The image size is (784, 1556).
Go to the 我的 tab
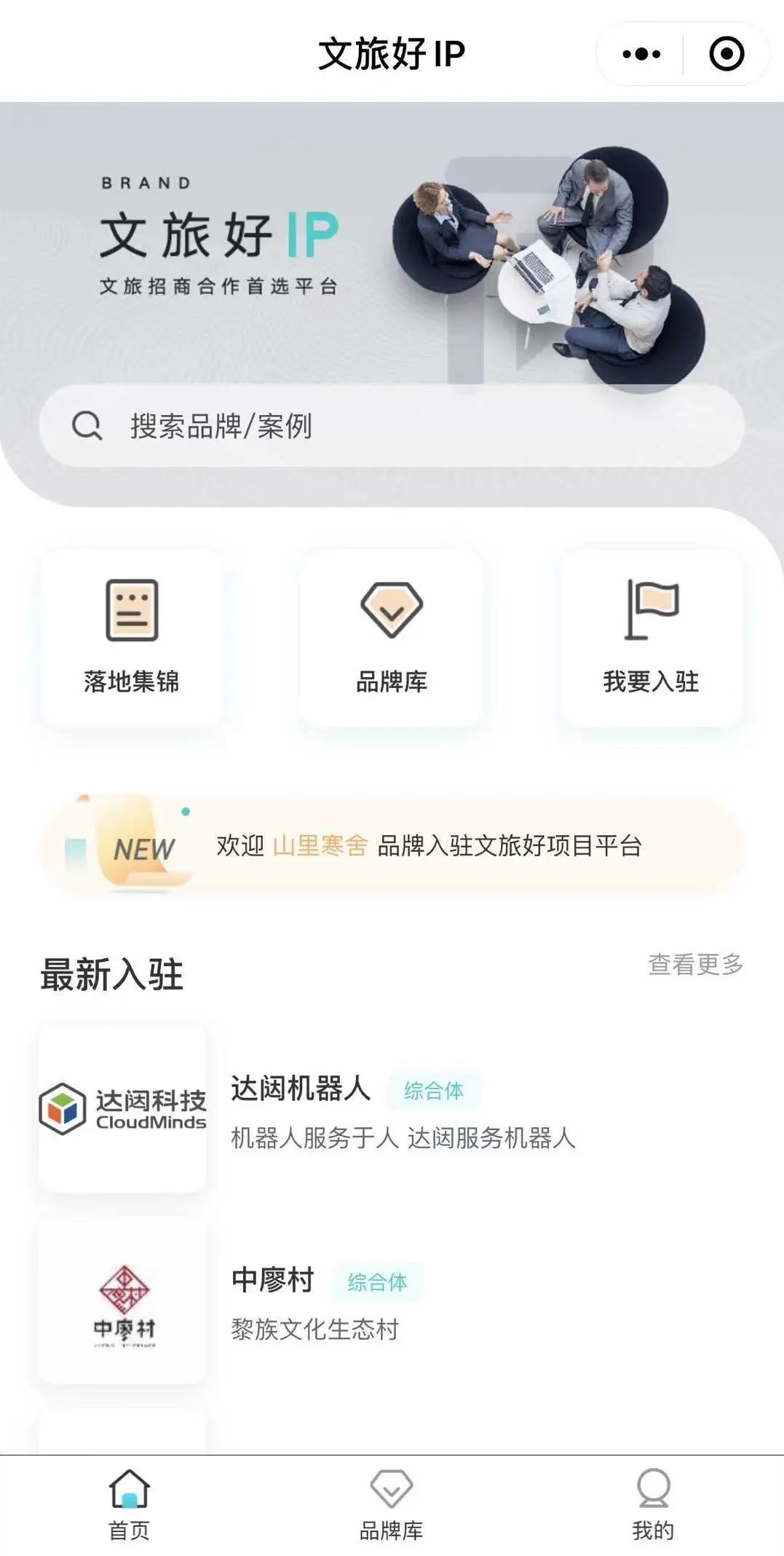pos(653,1505)
